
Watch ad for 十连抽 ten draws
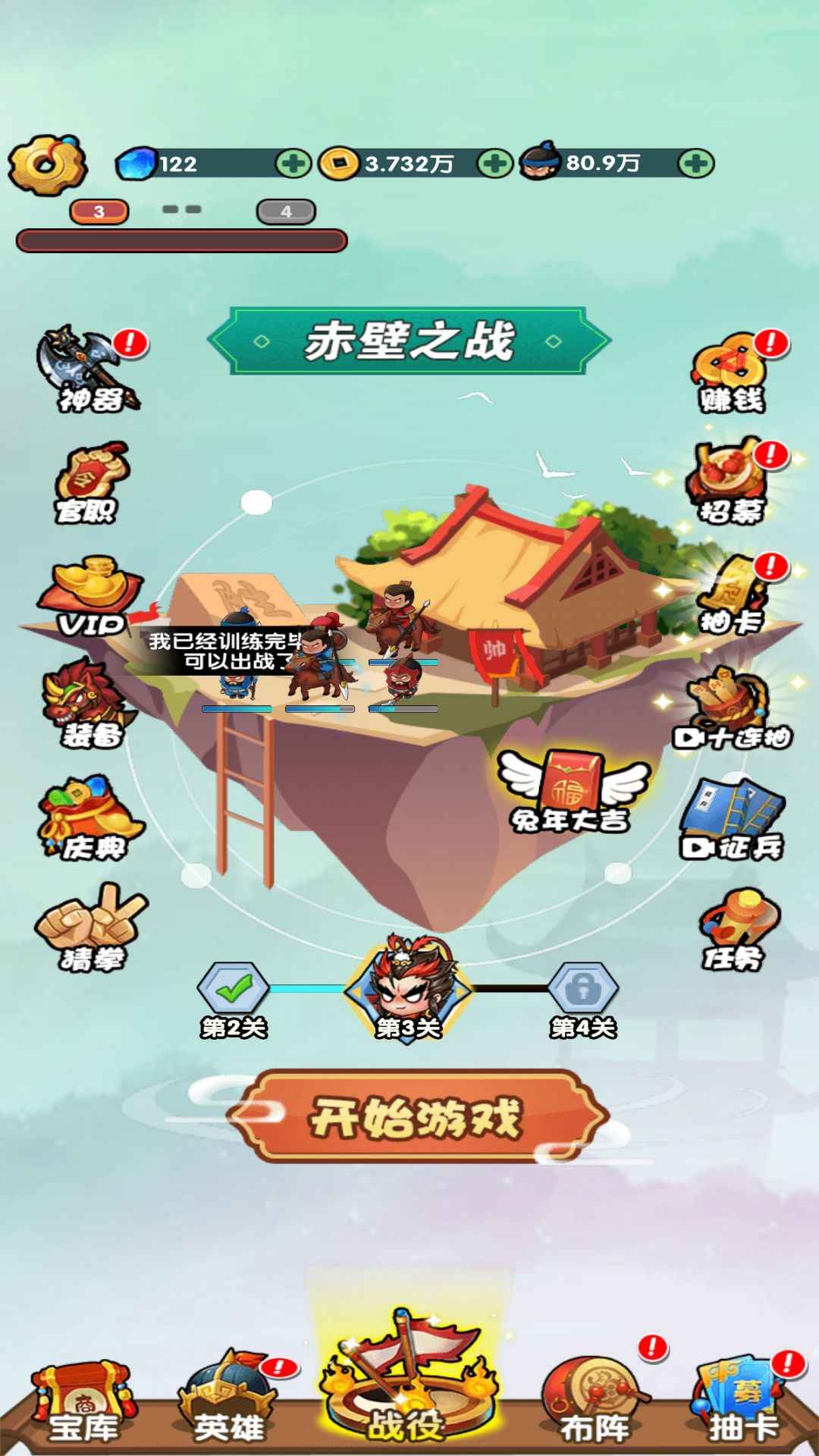pos(733,709)
